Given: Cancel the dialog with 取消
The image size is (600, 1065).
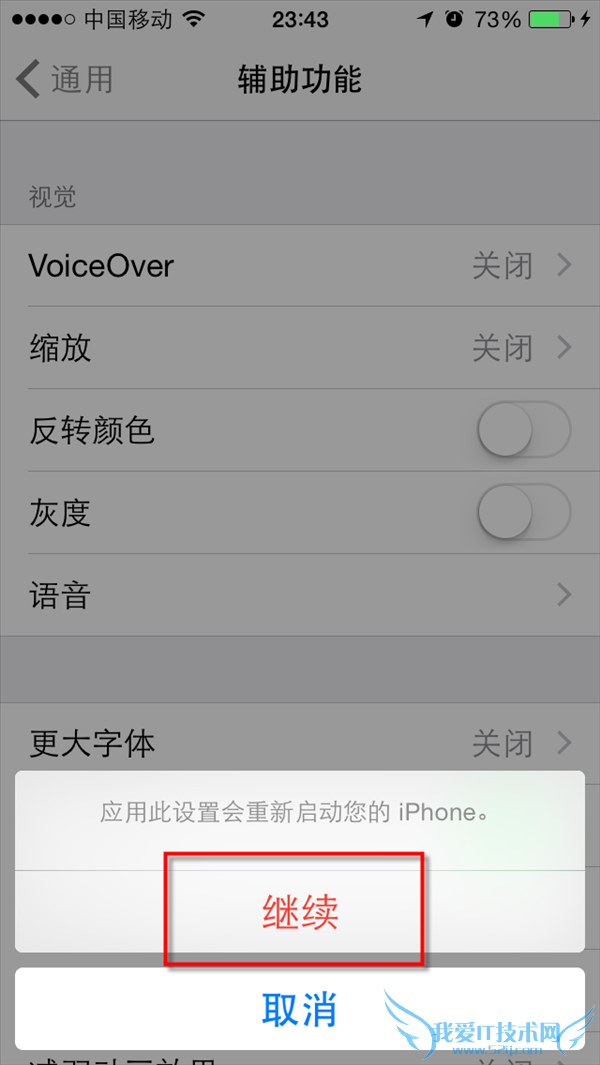Looking at the screenshot, I should point(300,1009).
